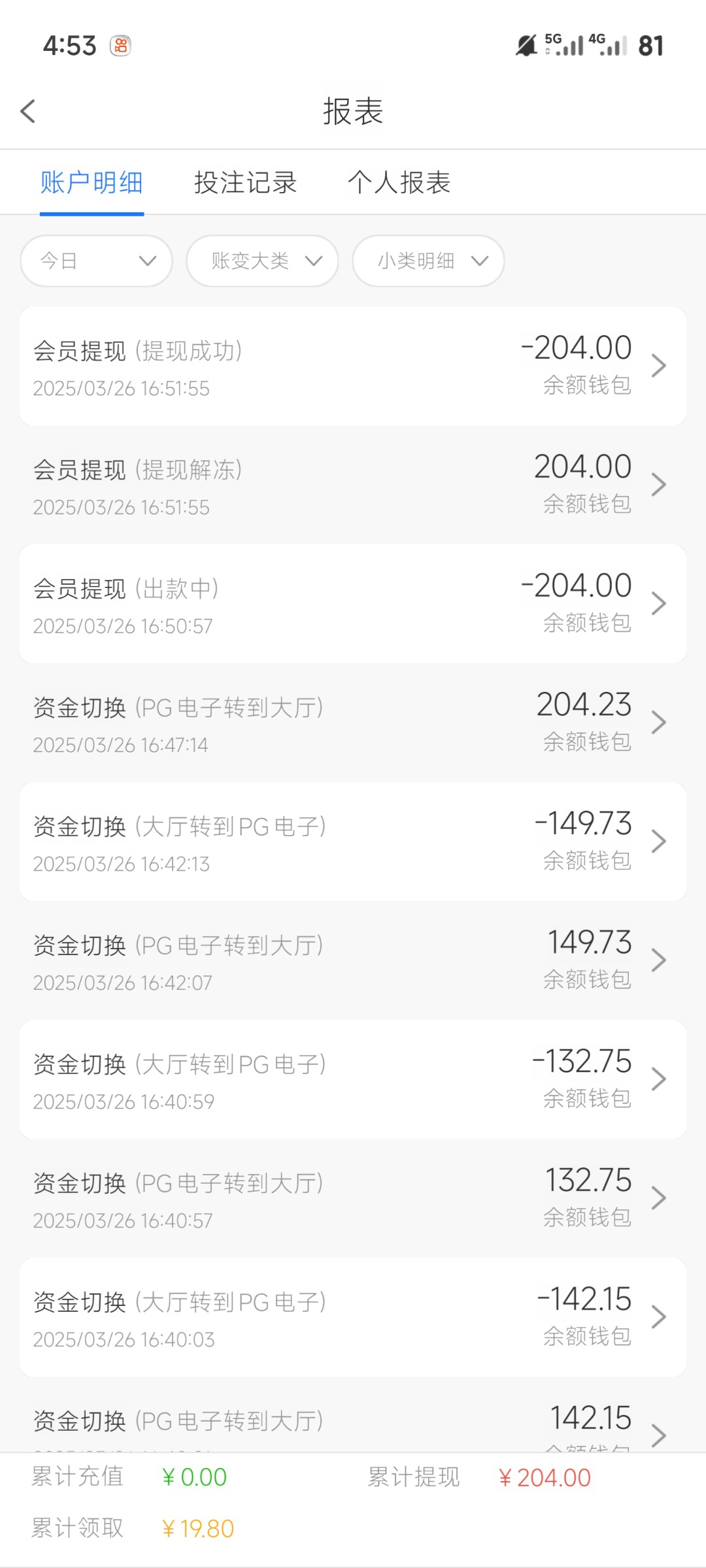This screenshot has width=706, height=1568.
Task: View the 16:40:57 record of 132.75
Action: (x=353, y=1199)
